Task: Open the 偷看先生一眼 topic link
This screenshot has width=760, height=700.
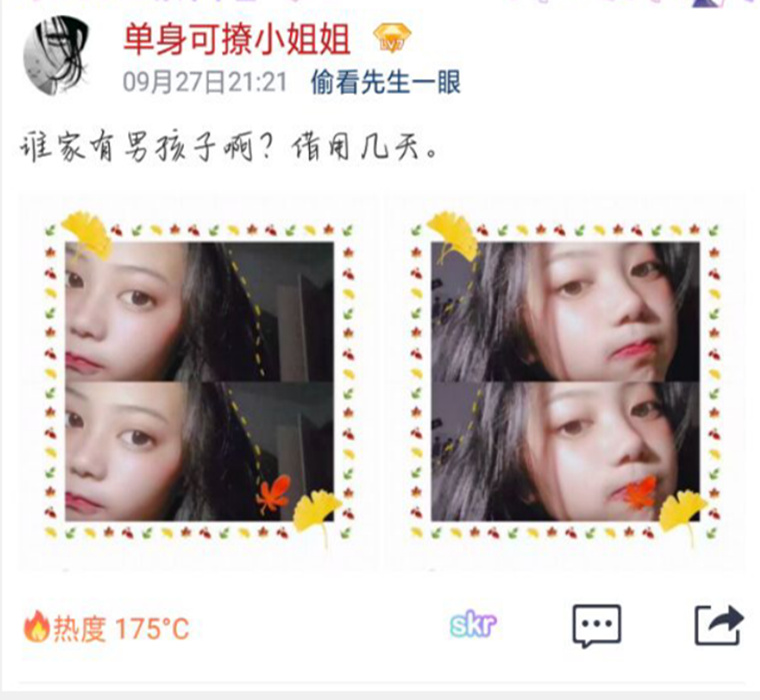Action: tap(386, 82)
